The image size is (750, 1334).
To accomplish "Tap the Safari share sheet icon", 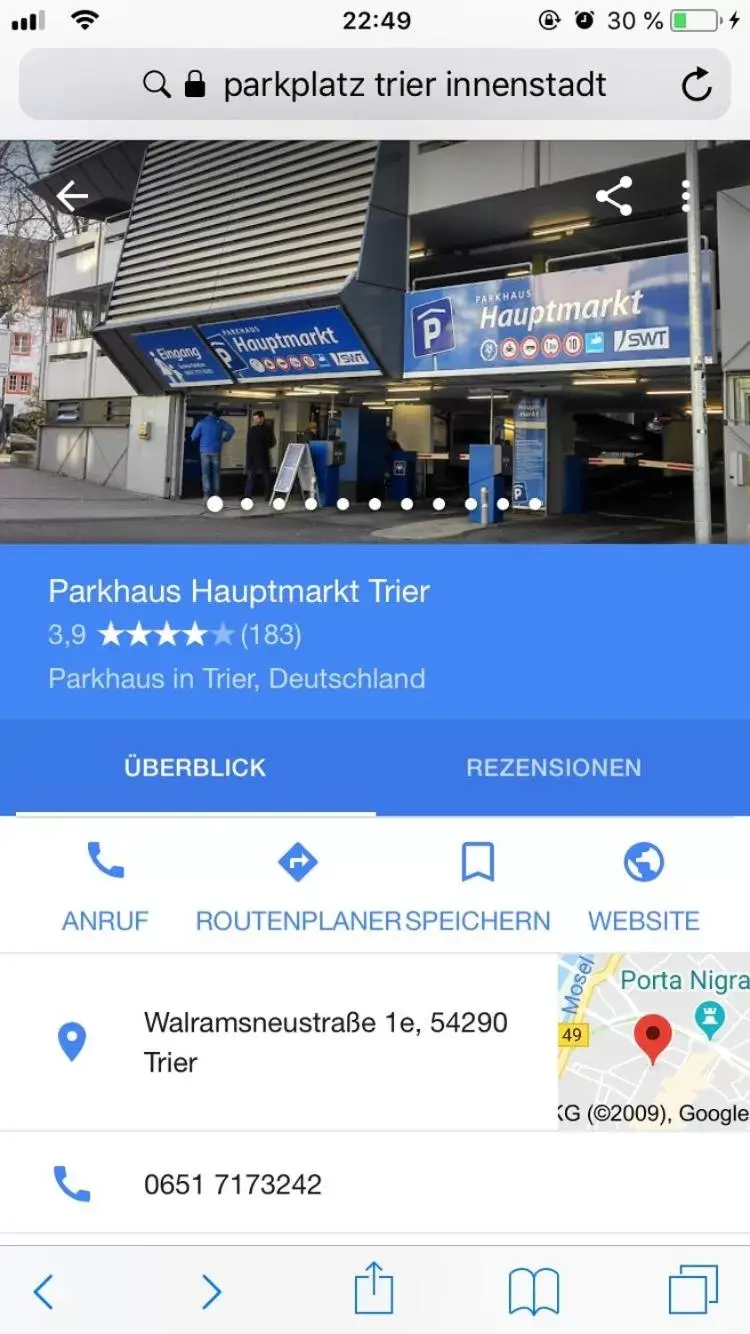I will [374, 1289].
